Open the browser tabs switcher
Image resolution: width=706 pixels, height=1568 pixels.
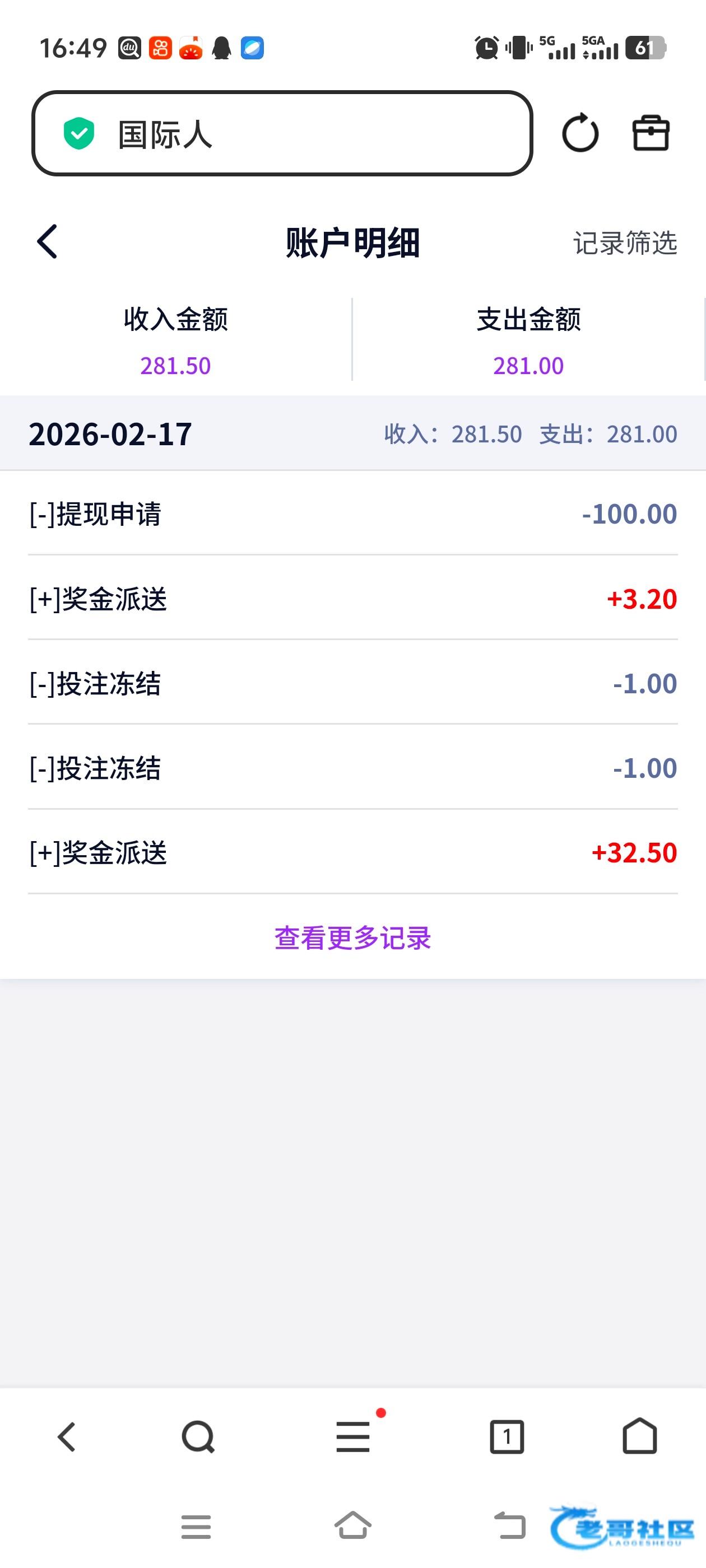pyautogui.click(x=507, y=1437)
